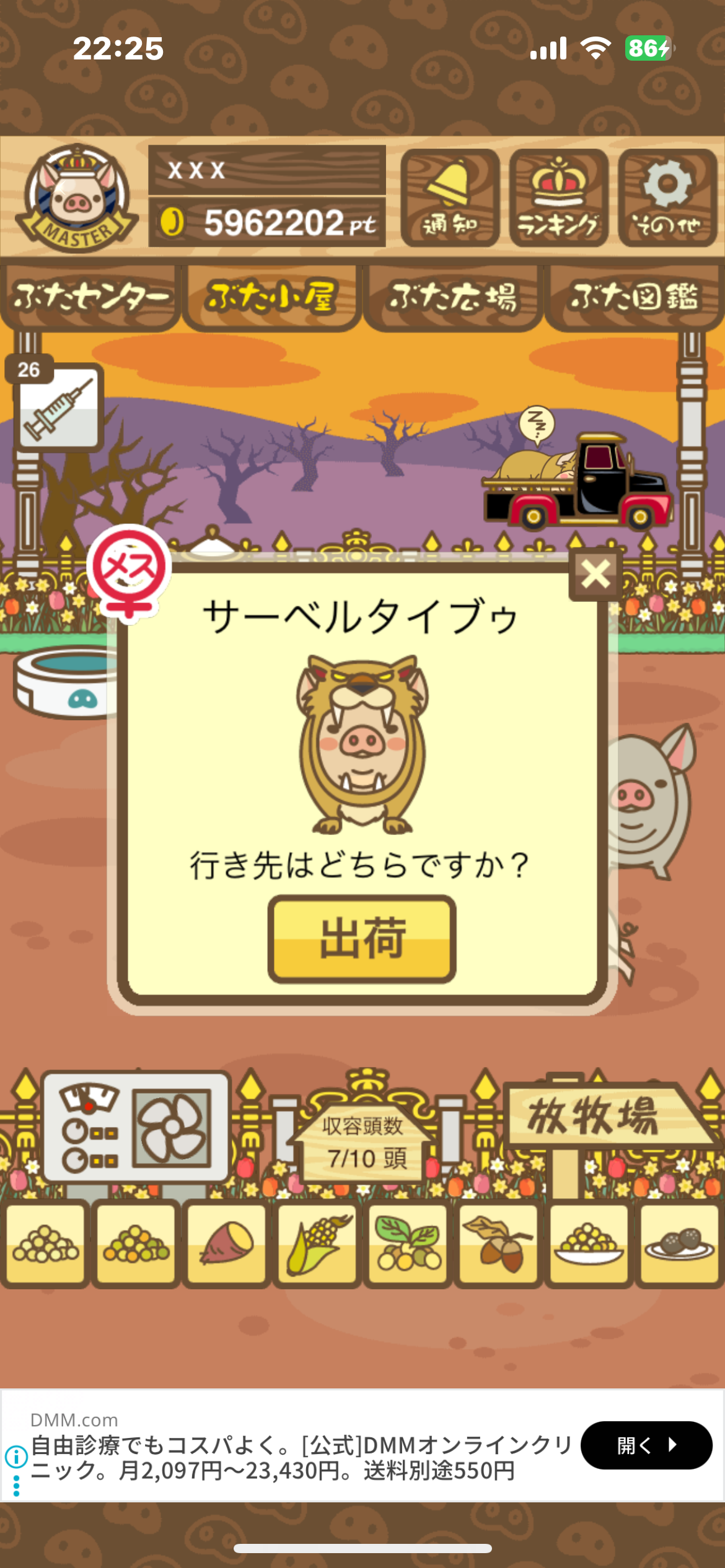Select the leafy beans feed

pyautogui.click(x=408, y=1244)
